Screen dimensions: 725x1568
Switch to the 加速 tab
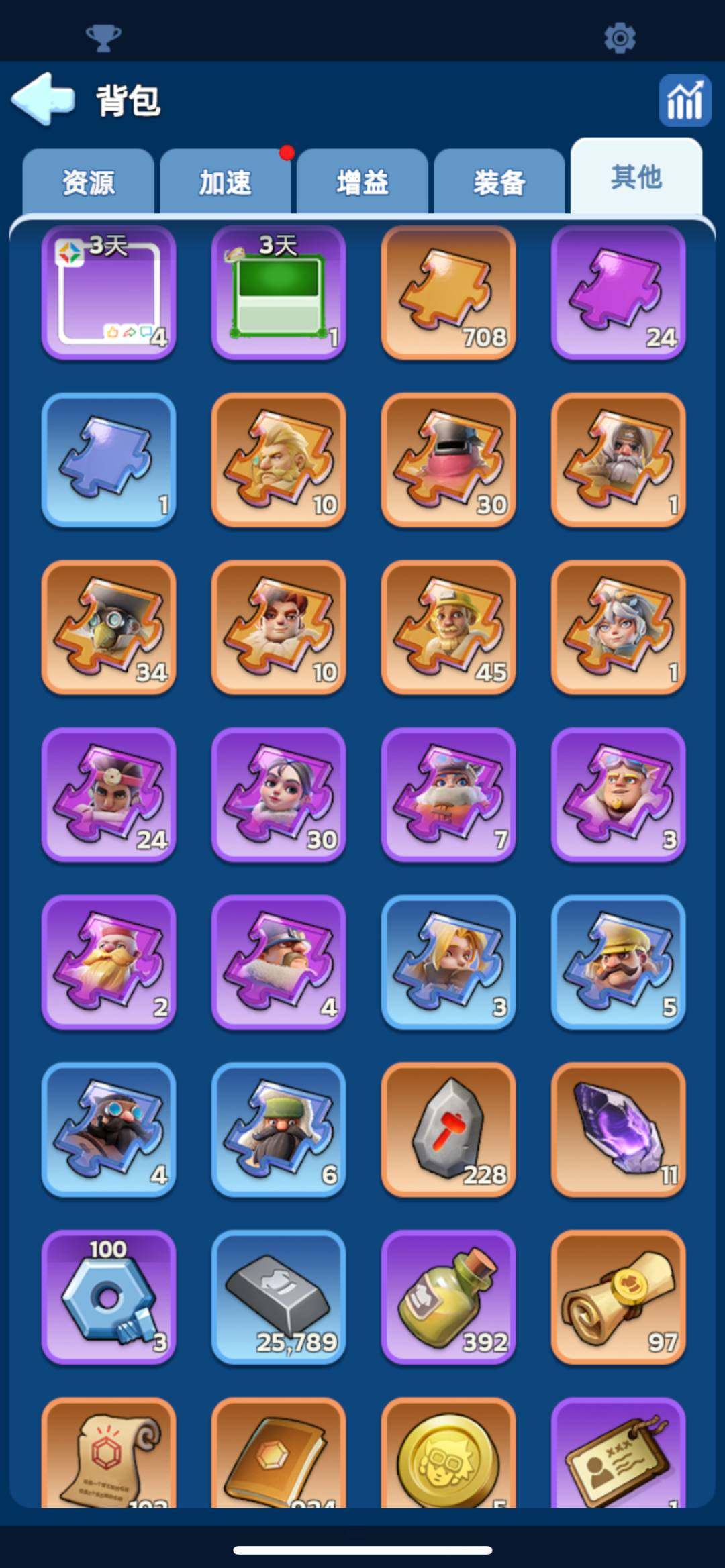point(226,182)
